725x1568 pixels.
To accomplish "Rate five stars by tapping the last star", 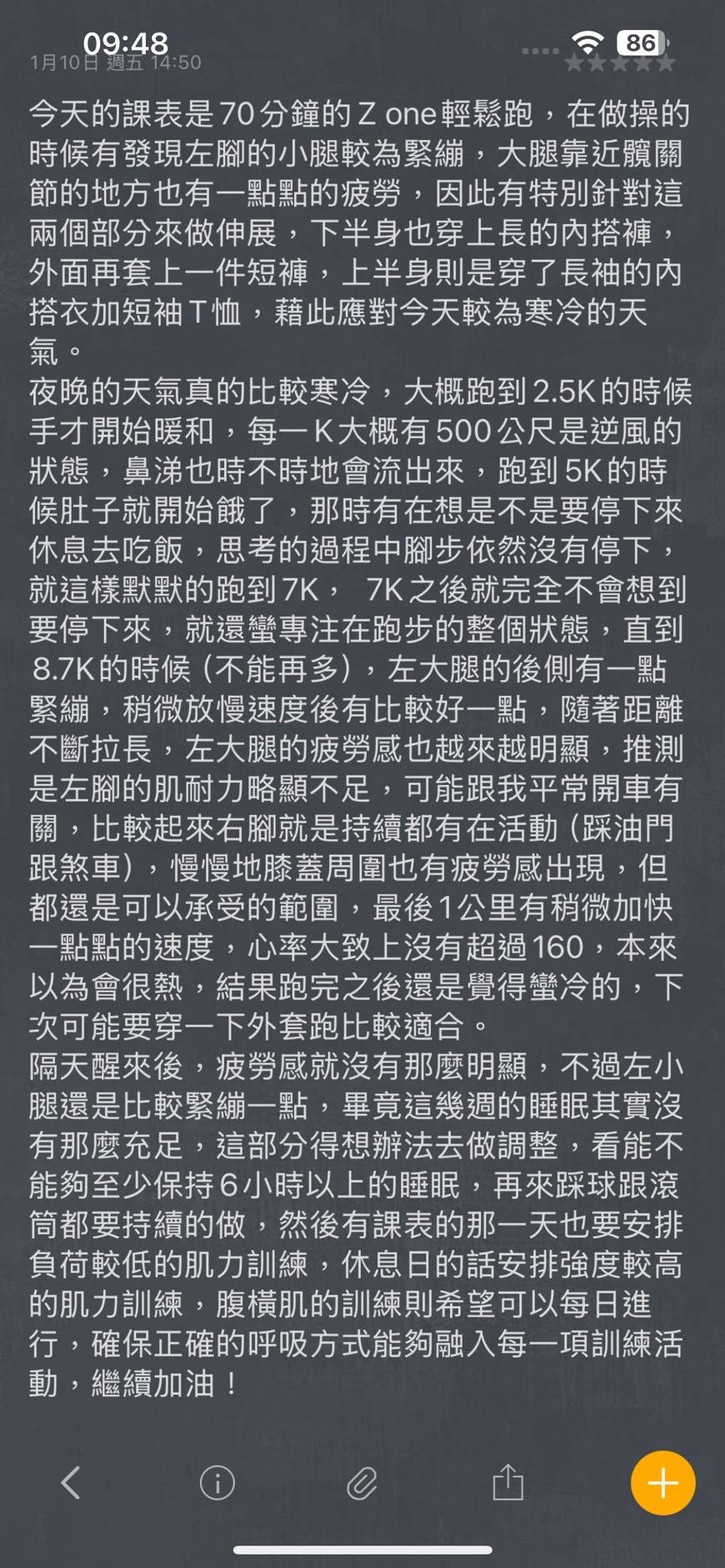I will pos(667,62).
